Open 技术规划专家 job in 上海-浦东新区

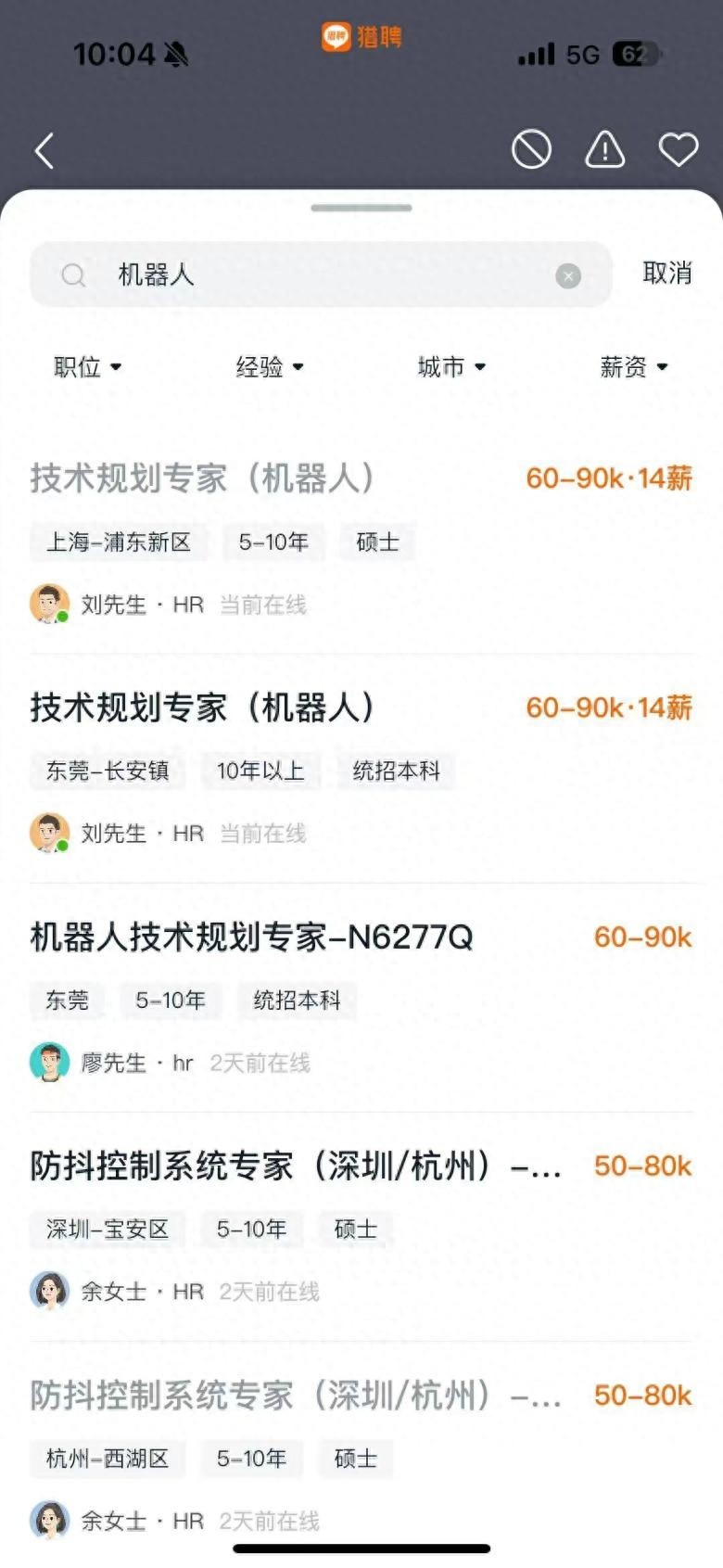pos(202,478)
